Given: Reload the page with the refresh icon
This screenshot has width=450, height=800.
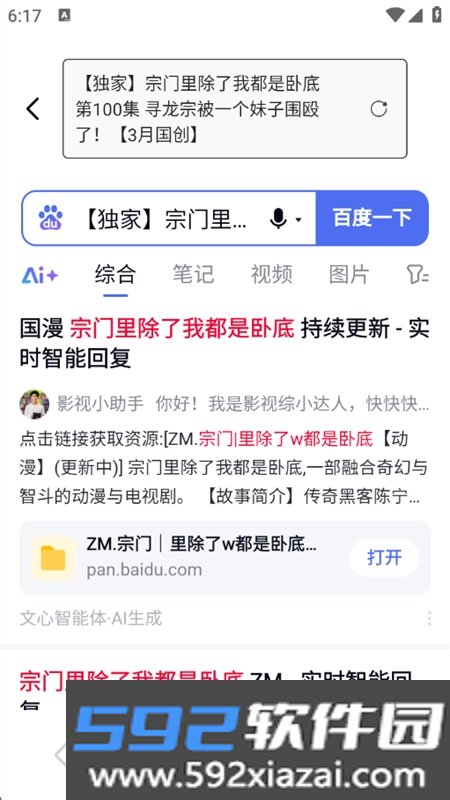Looking at the screenshot, I should coord(379,109).
